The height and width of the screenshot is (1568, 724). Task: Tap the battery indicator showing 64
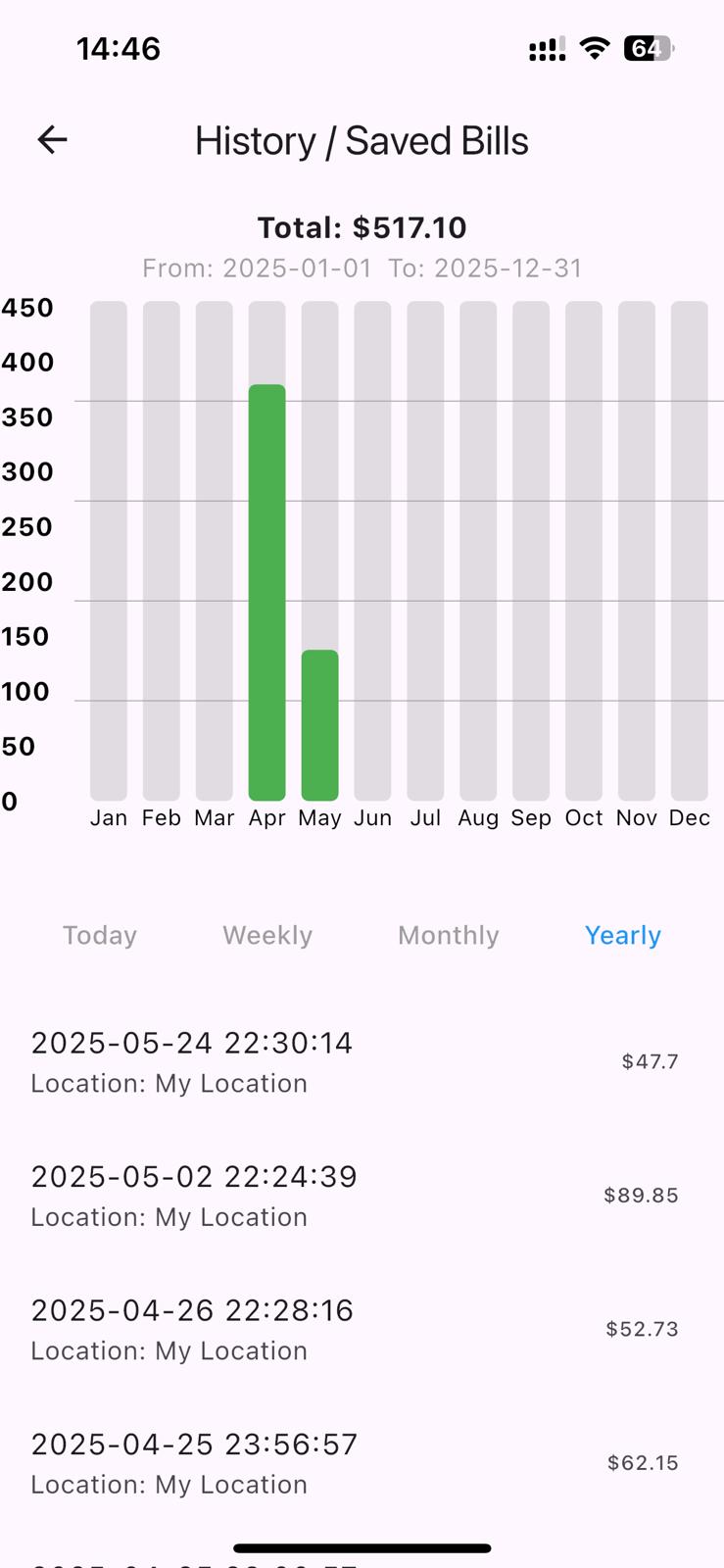648,48
